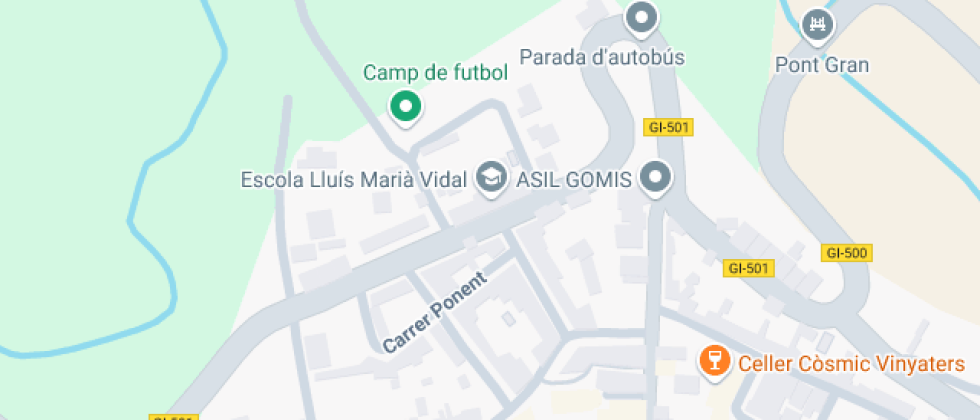Select the ASIL GOMIS place pin
Viewport: 980px width, 420px height.
(655, 178)
